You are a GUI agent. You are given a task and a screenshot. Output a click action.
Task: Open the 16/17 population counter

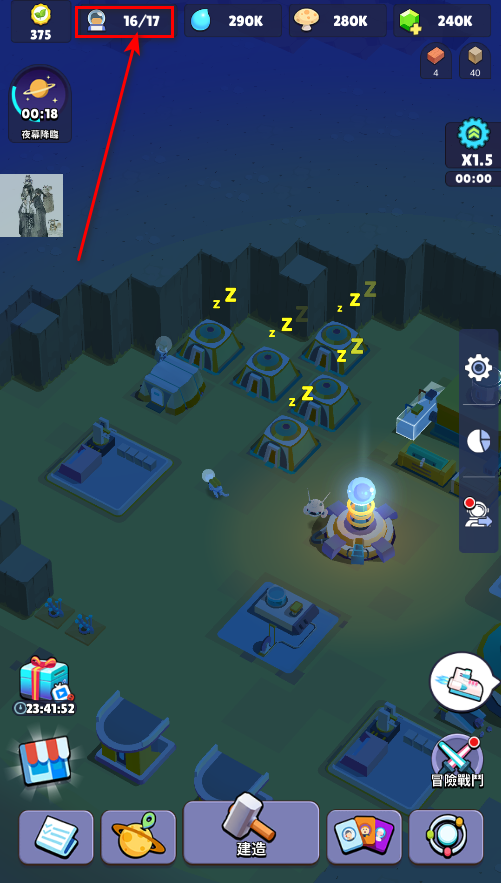coord(124,21)
